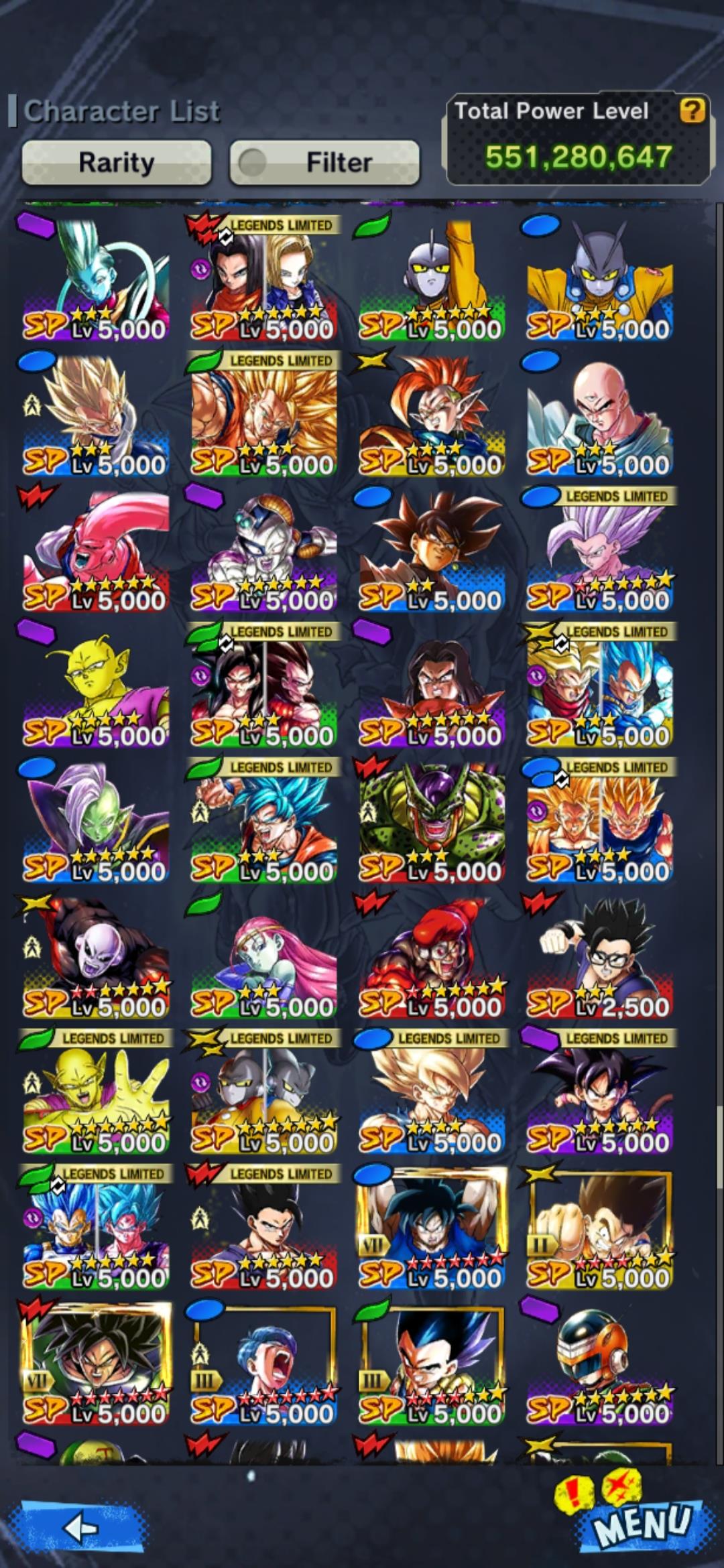The image size is (724, 1568).
Task: Go back with the blue arrow button
Action: [x=82, y=1528]
